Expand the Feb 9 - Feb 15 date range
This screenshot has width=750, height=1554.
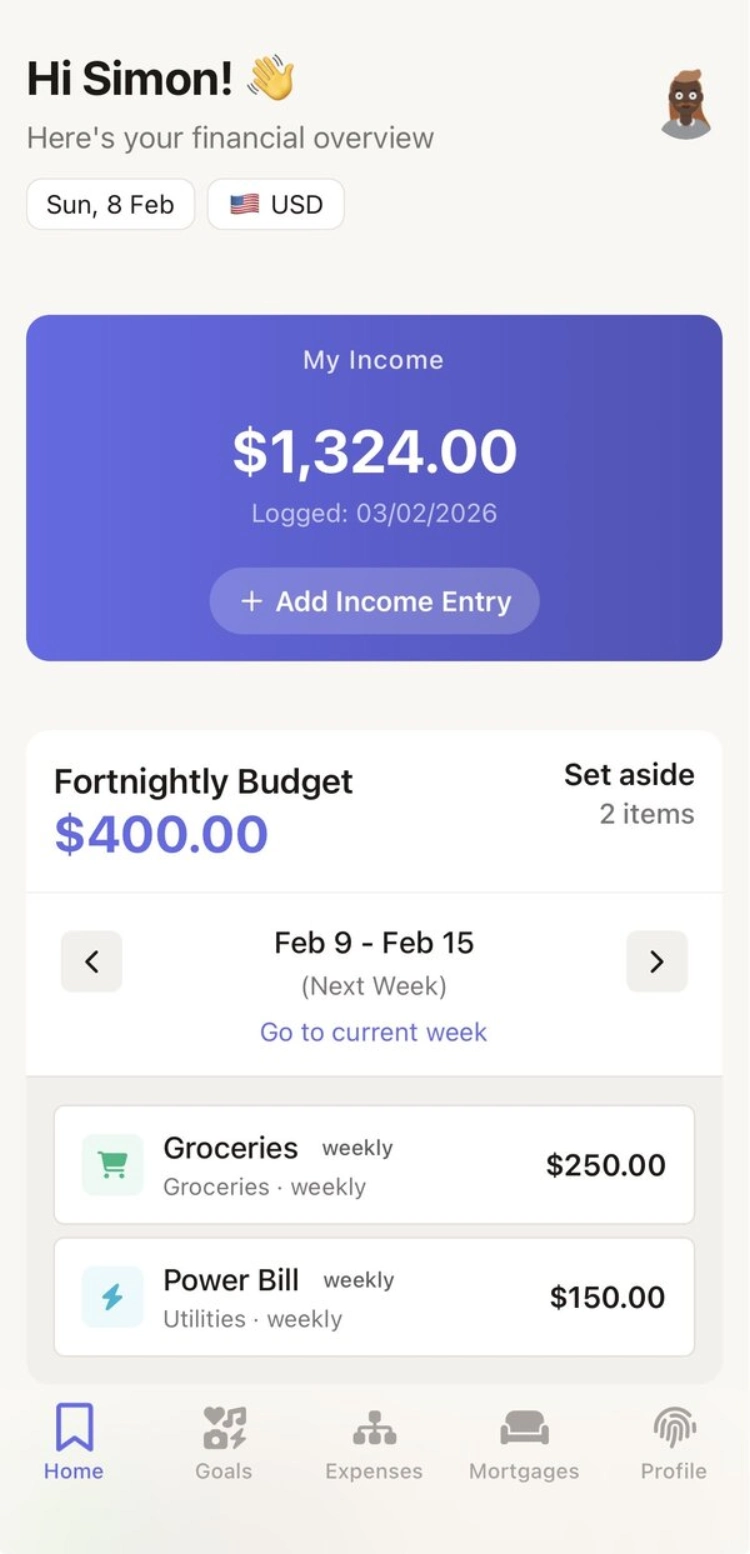373,942
